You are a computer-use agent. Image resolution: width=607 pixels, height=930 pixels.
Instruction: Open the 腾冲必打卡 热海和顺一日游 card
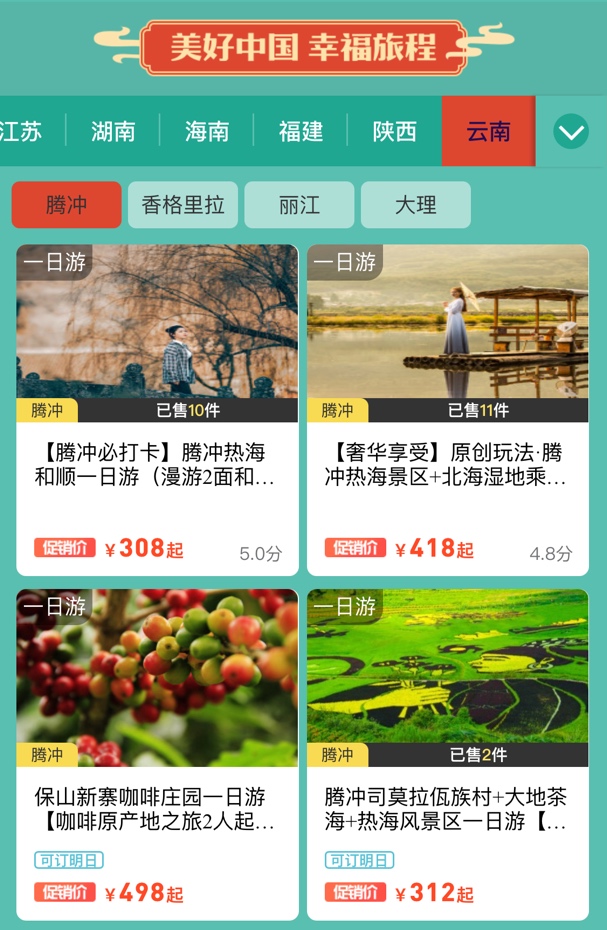click(157, 410)
